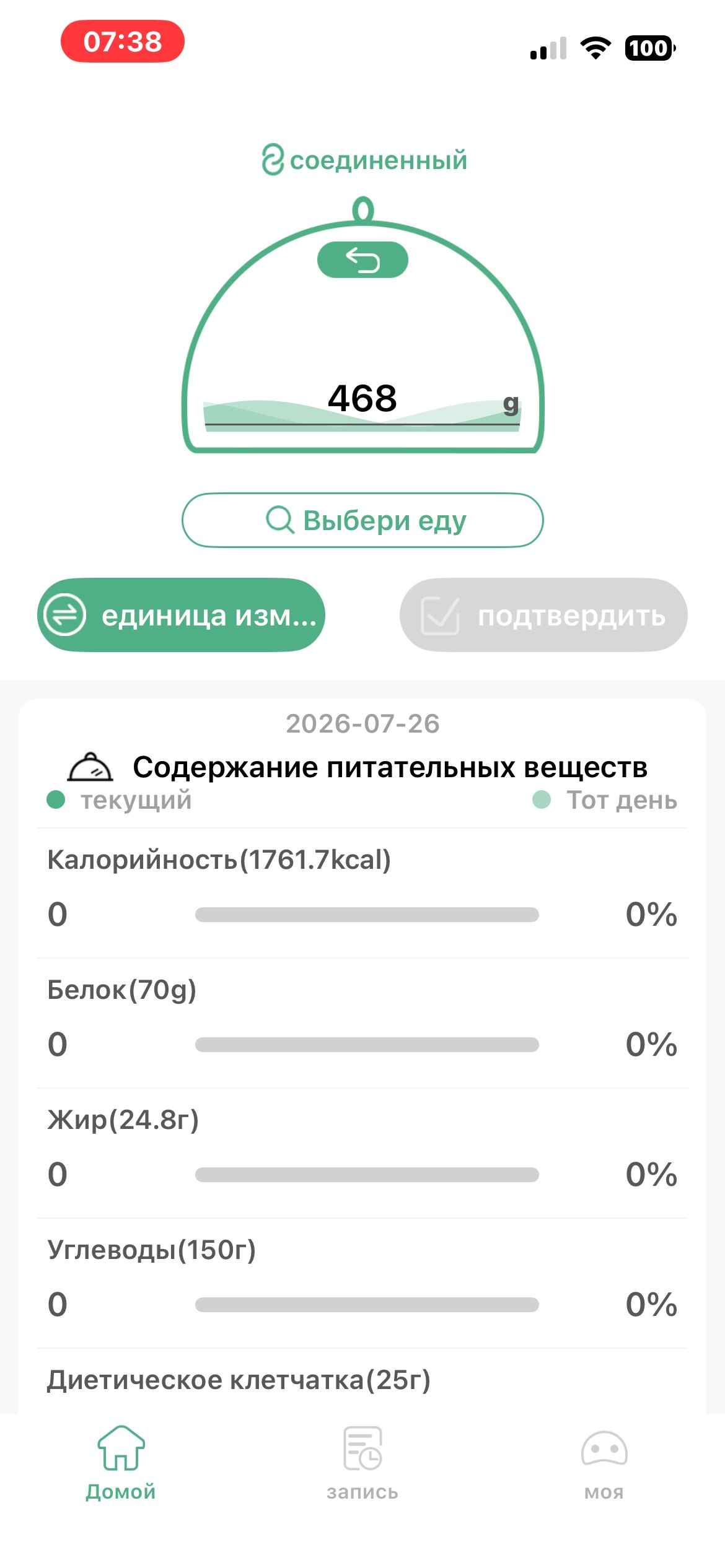Open the "Выбери еду" food search
This screenshot has width=725, height=1568.
[362, 520]
